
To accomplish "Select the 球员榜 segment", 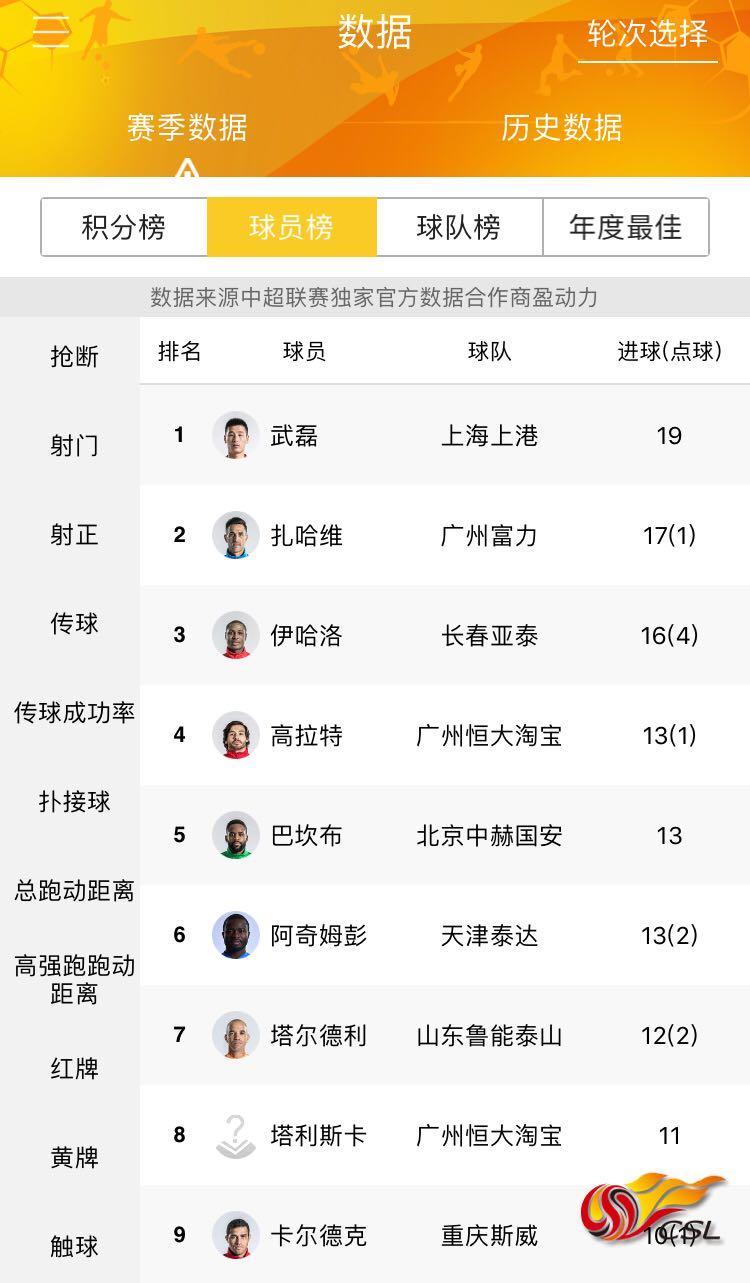I will pyautogui.click(x=292, y=227).
